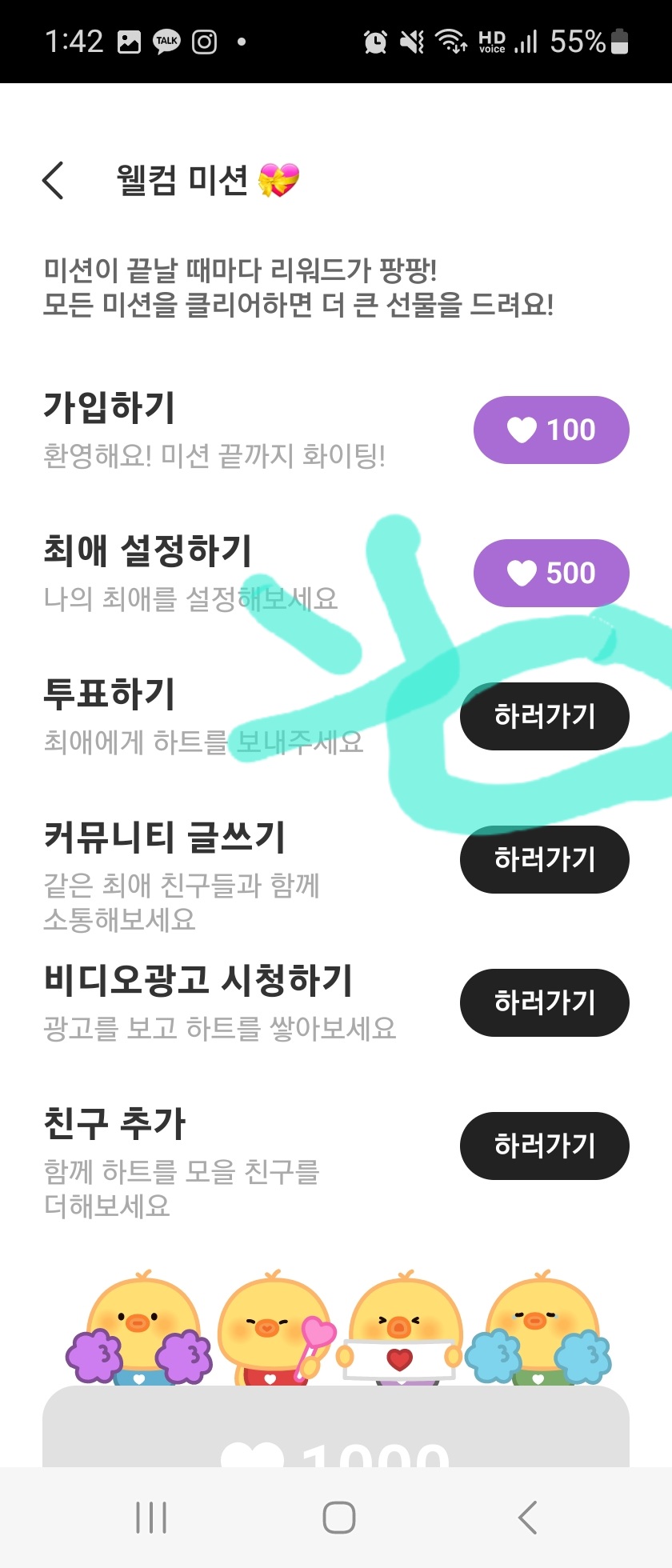Claim the 500 hearts for 최애 설정하기
Image resolution: width=672 pixels, height=1568 pixels.
point(551,573)
